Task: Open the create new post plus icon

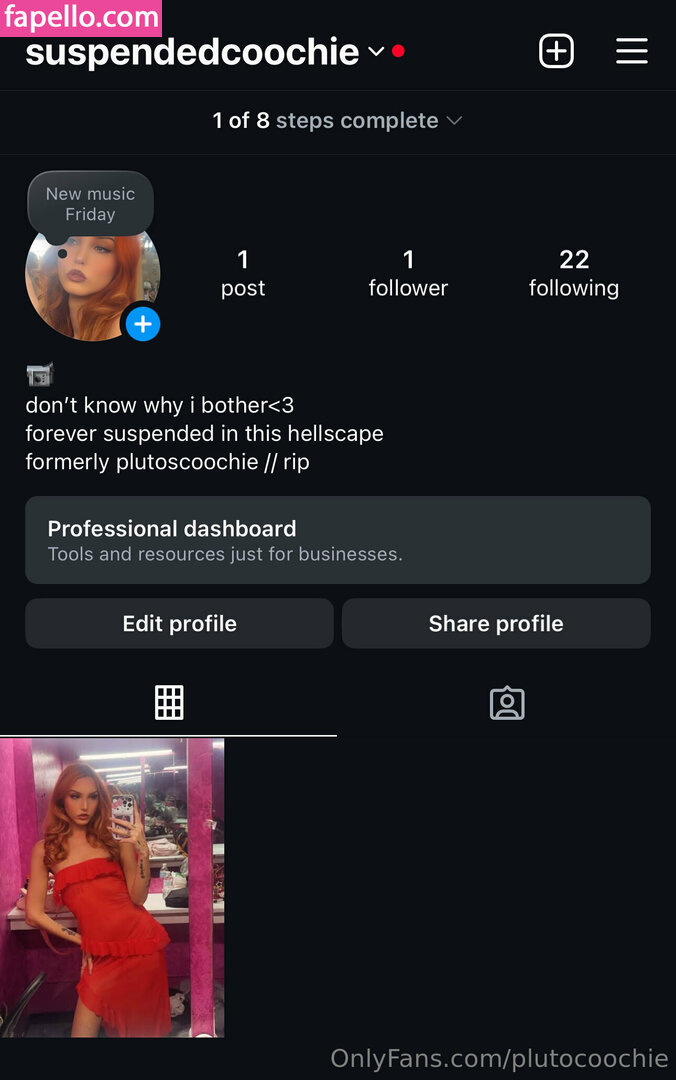Action: 556,51
